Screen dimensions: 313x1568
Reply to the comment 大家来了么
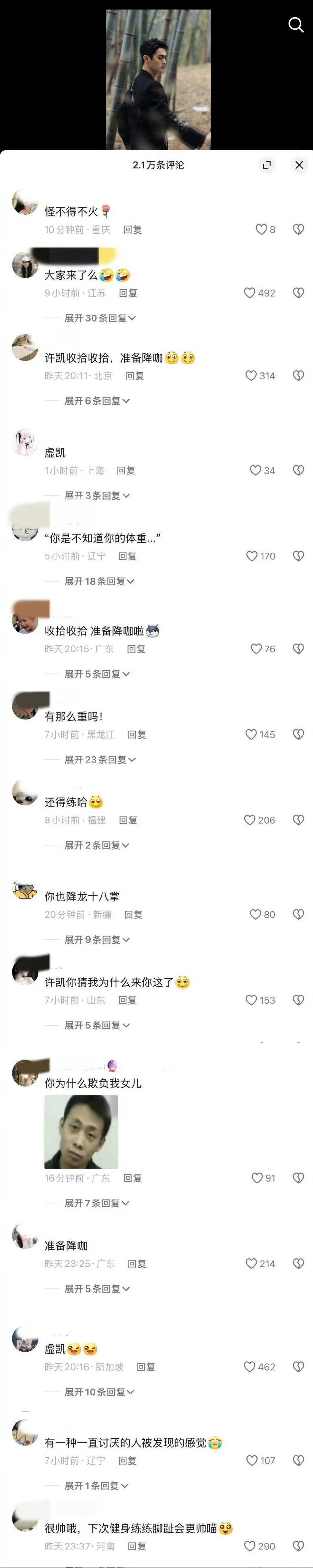tap(128, 293)
